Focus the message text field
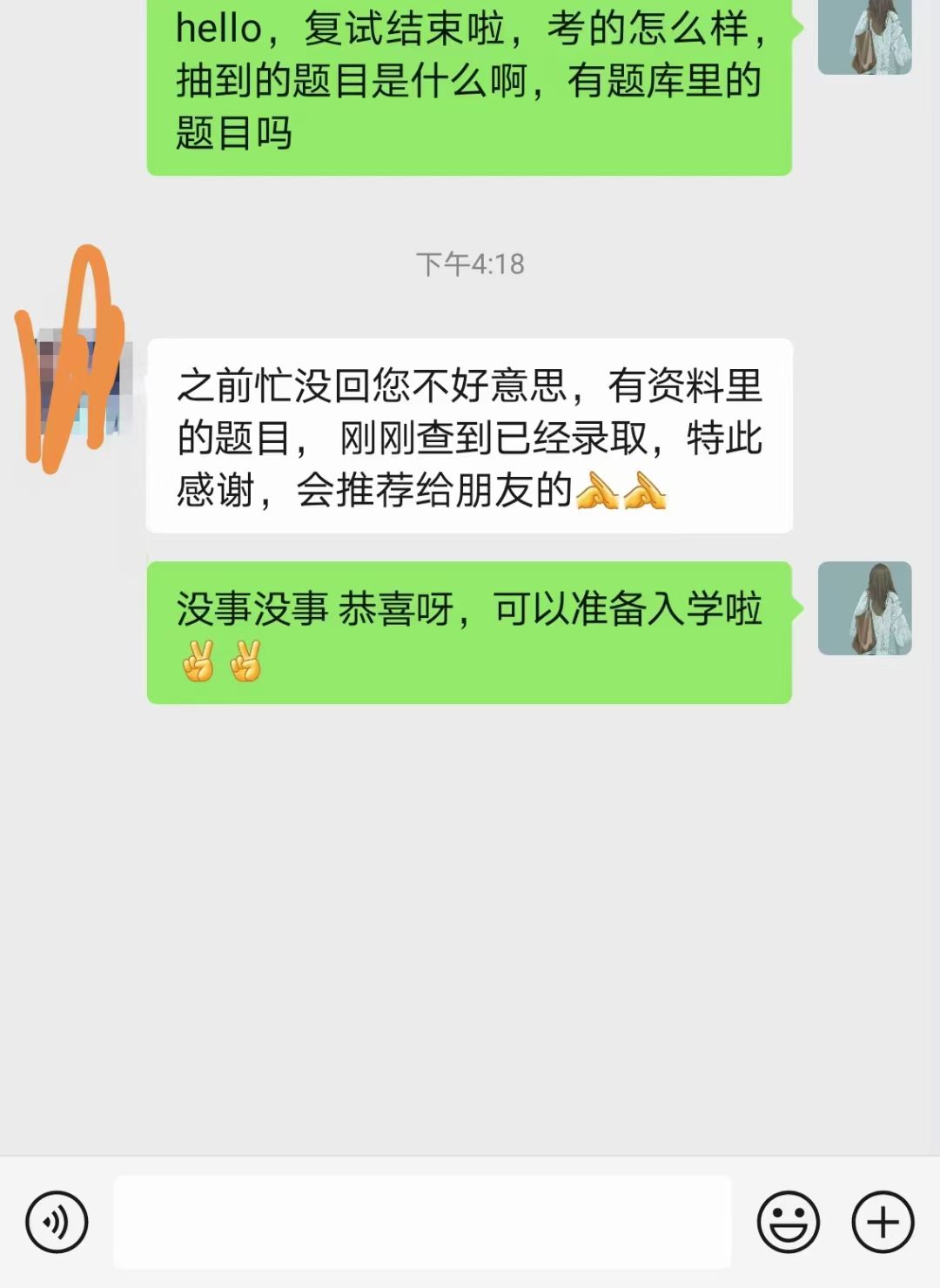This screenshot has height=1288, width=940. click(x=422, y=1222)
